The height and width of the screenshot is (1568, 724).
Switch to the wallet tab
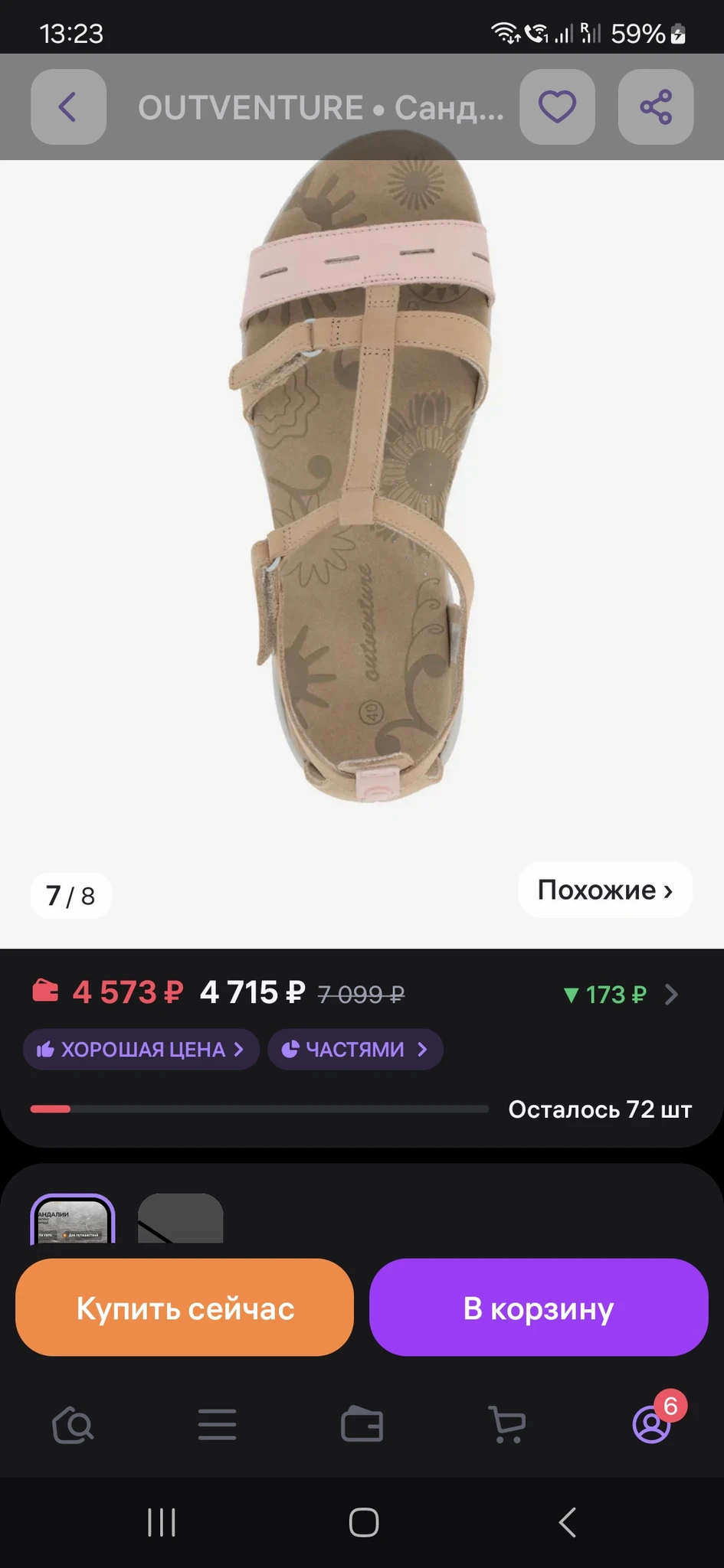pos(362,1426)
